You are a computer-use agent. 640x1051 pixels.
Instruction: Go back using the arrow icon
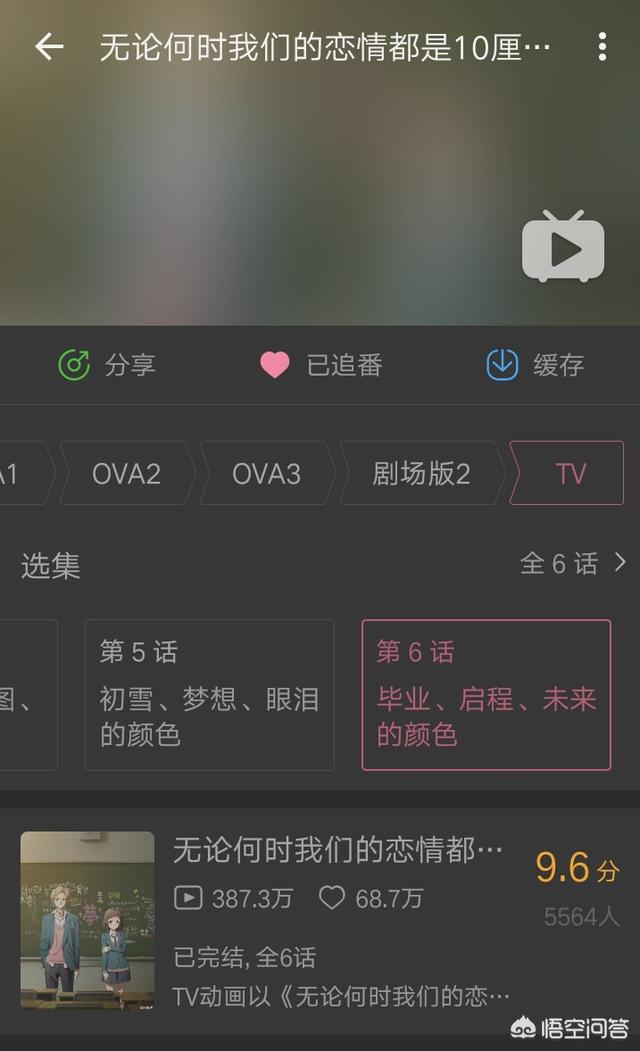[x=49, y=47]
